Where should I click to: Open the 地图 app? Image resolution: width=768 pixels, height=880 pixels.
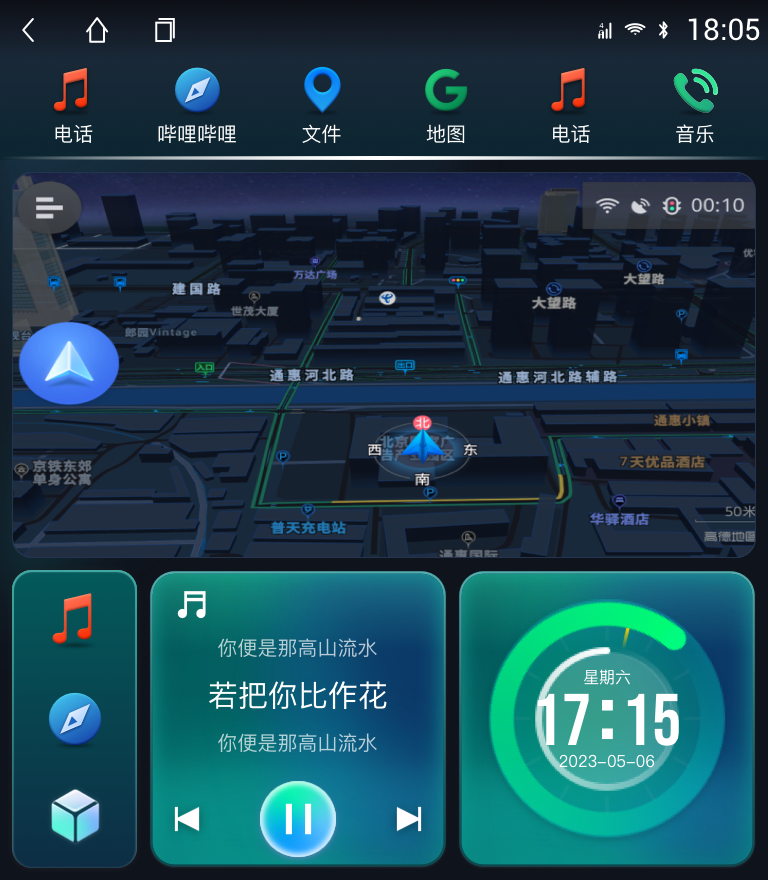445,105
